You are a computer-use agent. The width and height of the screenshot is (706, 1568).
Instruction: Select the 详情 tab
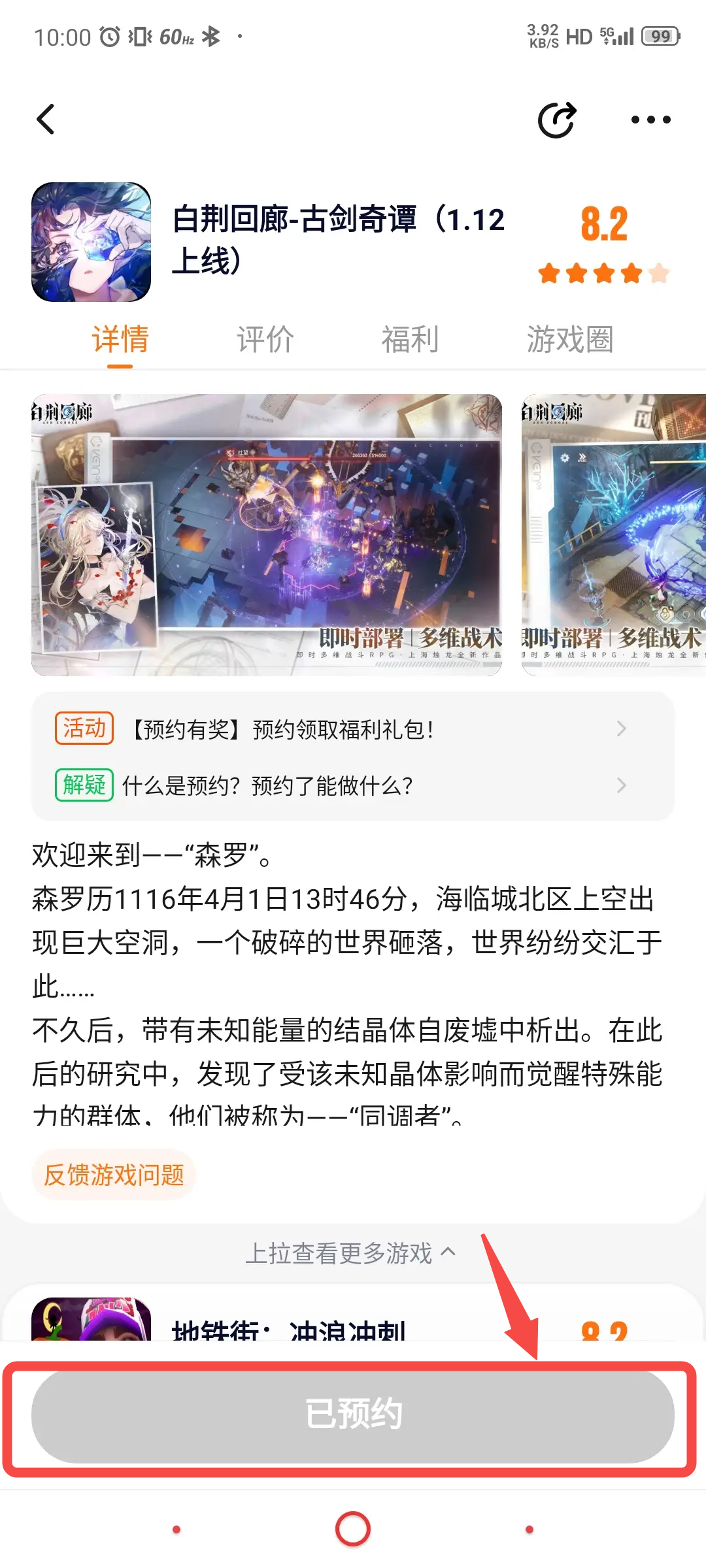[120, 340]
